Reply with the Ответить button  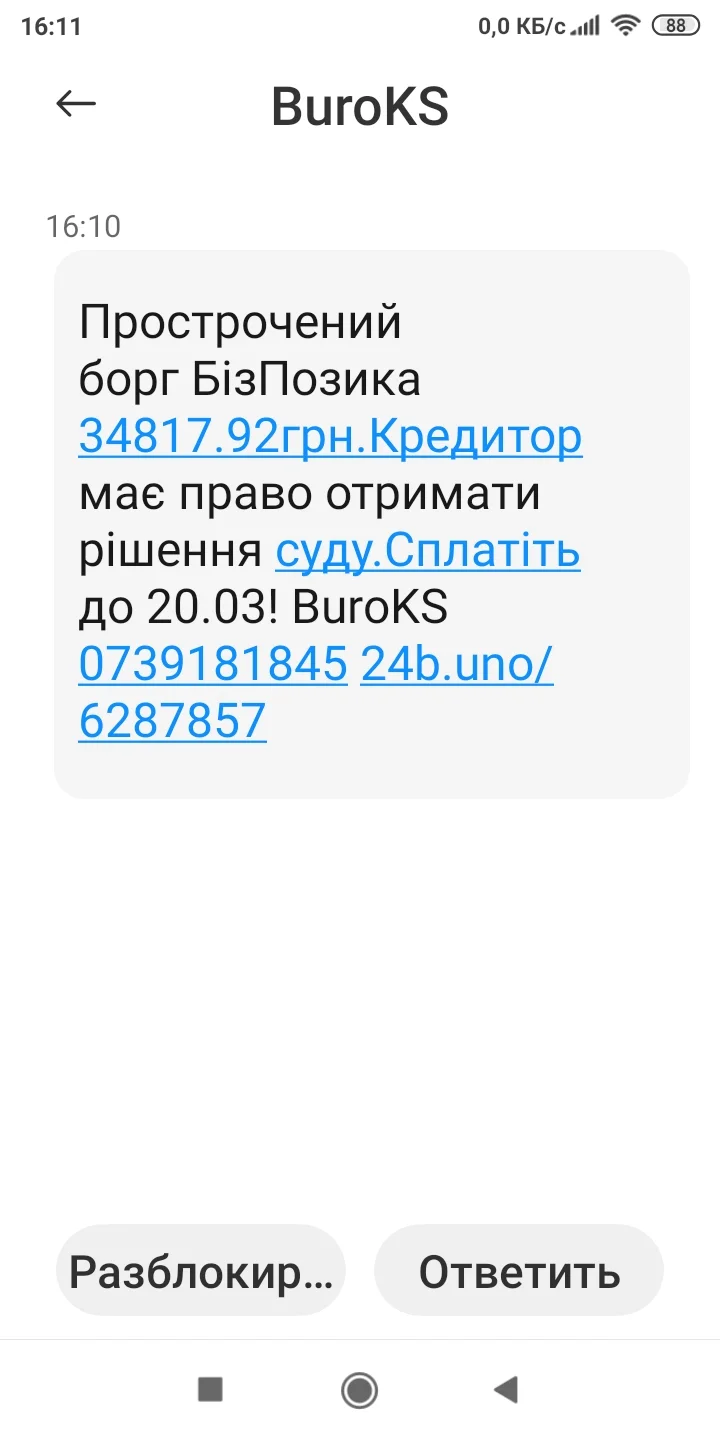[518, 1271]
